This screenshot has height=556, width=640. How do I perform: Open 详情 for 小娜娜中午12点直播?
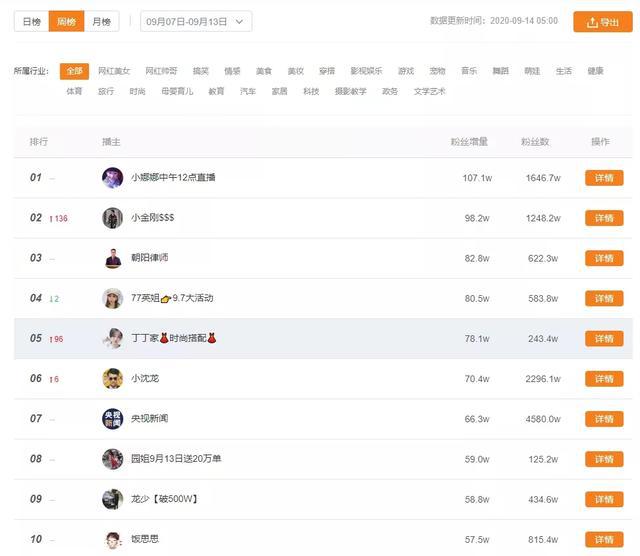(602, 178)
